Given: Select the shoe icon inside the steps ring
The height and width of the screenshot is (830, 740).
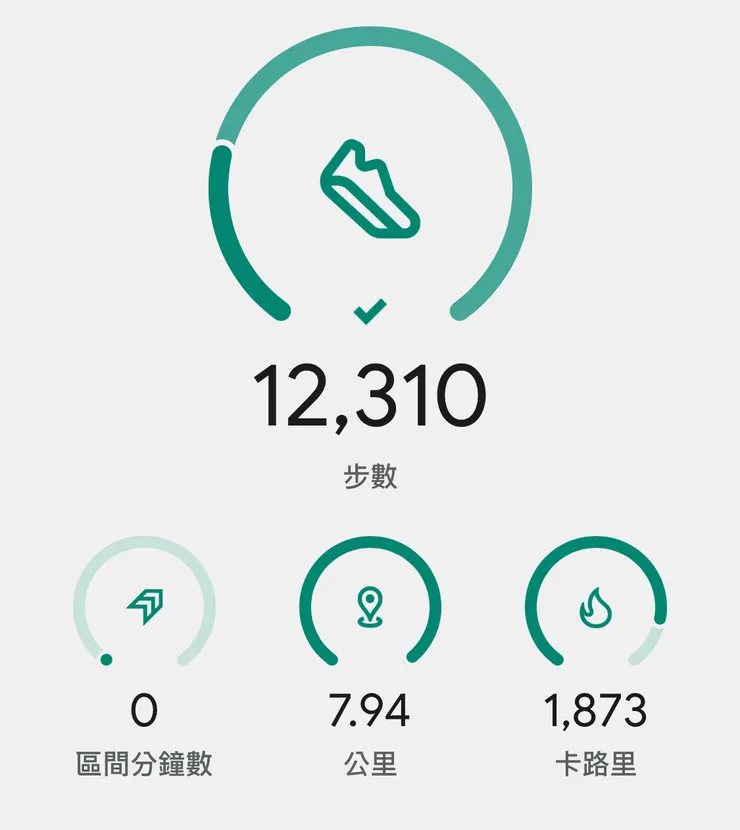Looking at the screenshot, I should (370, 190).
